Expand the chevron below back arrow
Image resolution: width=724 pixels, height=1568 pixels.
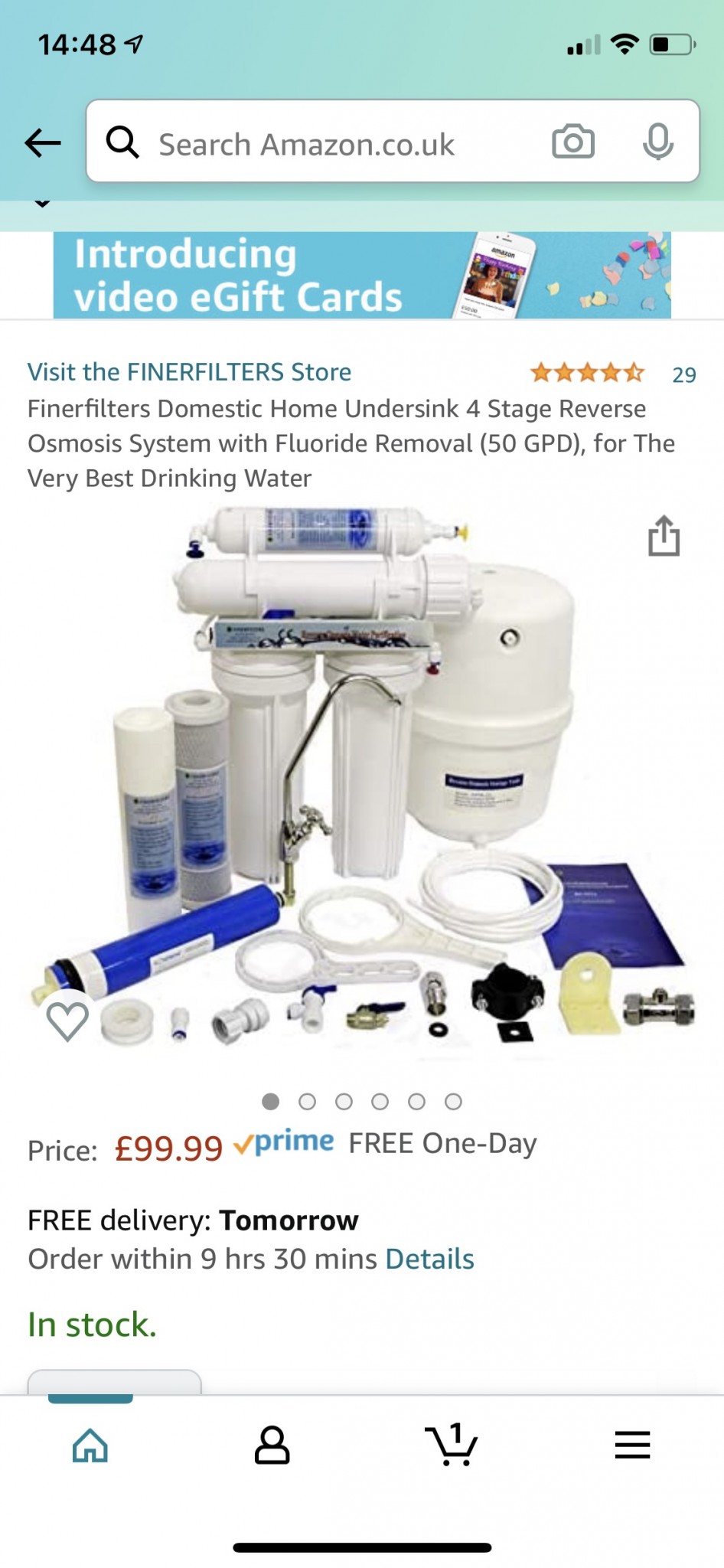tap(43, 204)
